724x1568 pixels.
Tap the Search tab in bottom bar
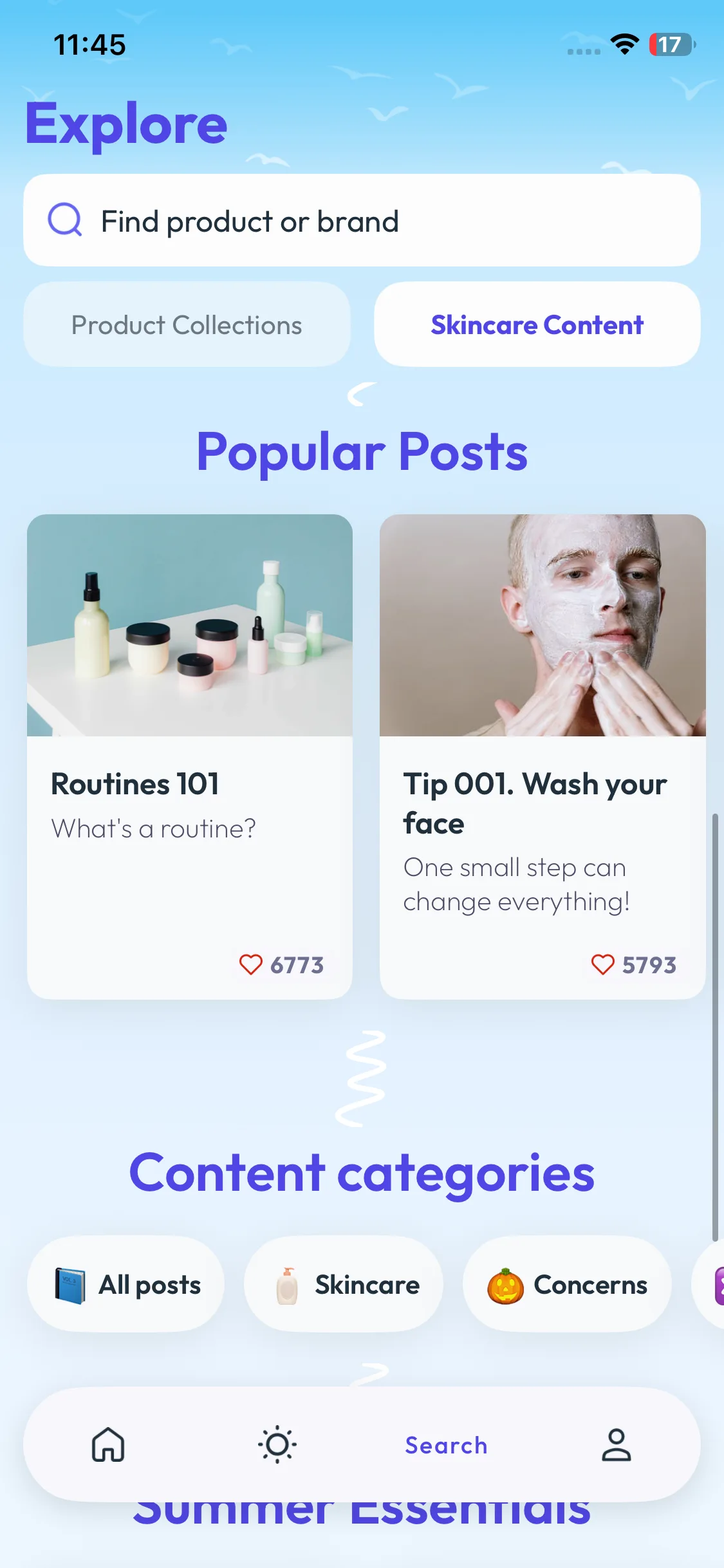point(447,1445)
